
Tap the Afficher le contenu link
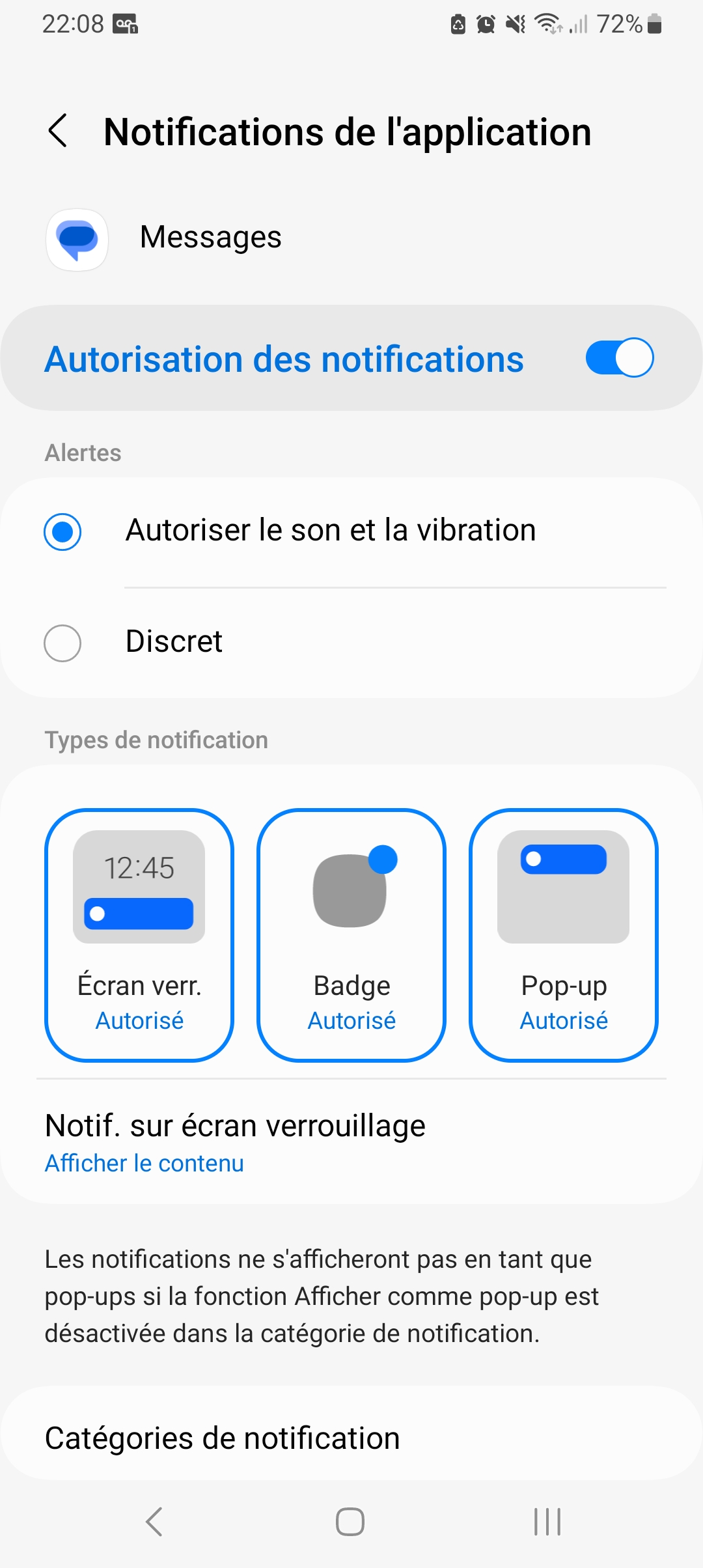coord(144,1163)
